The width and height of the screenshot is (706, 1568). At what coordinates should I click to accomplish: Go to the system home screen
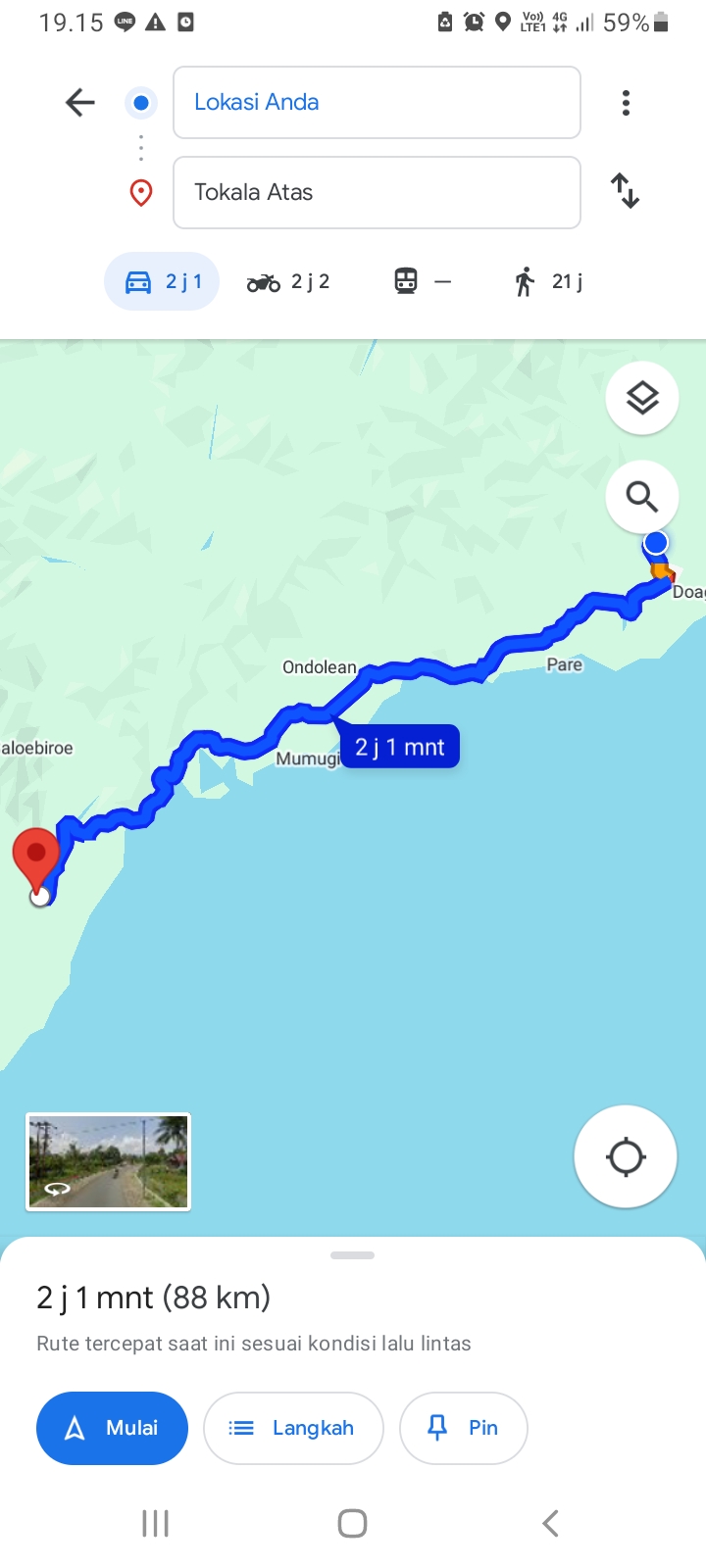coord(352,1523)
